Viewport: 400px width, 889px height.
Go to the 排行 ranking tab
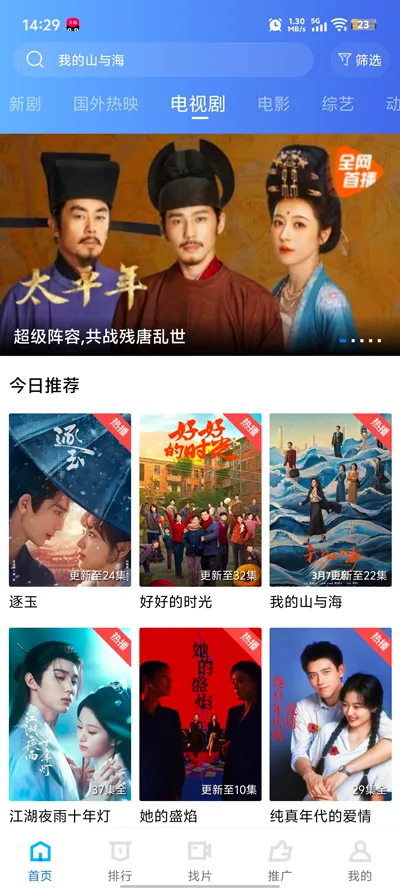(x=120, y=861)
